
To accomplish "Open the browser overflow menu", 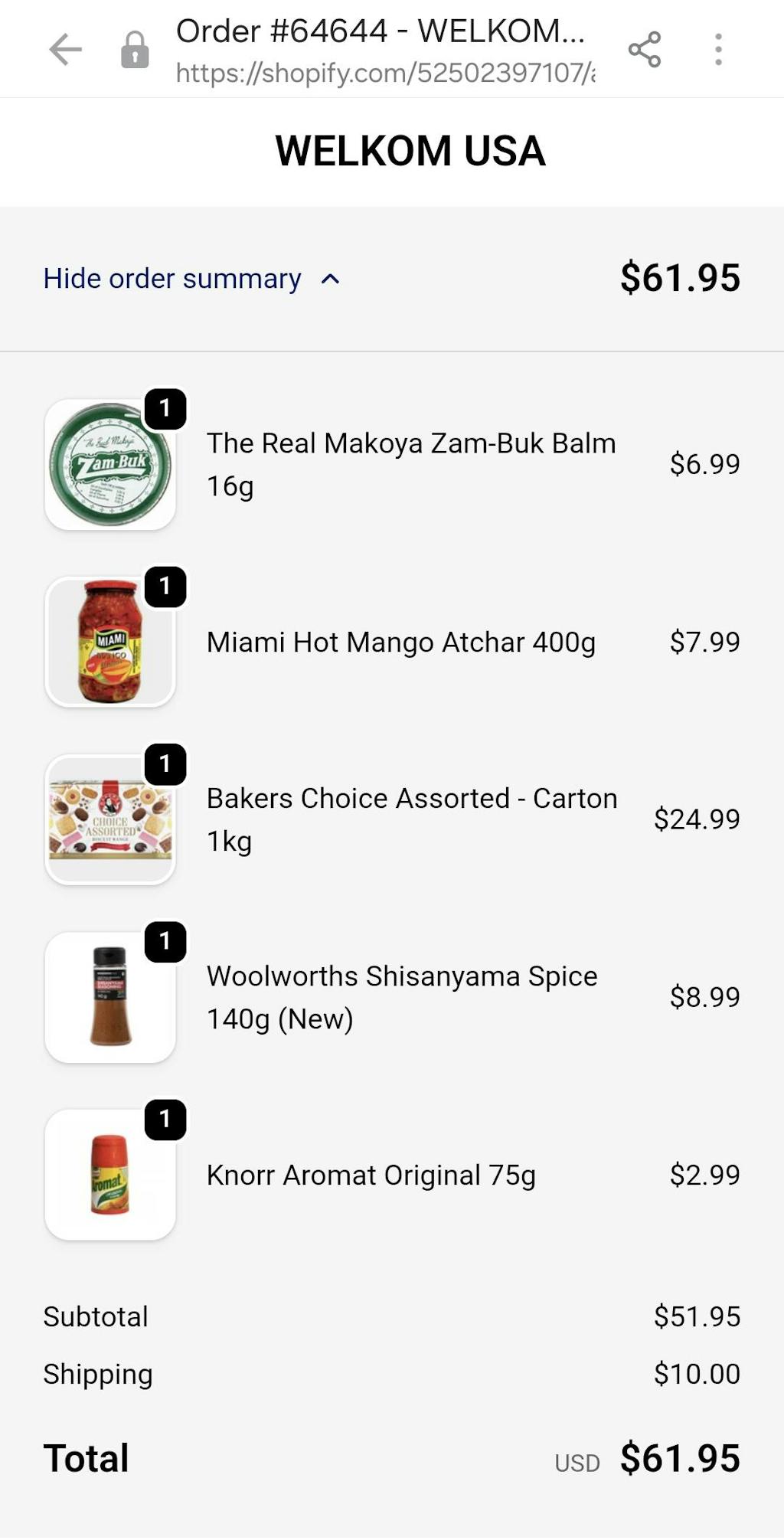I will point(718,50).
